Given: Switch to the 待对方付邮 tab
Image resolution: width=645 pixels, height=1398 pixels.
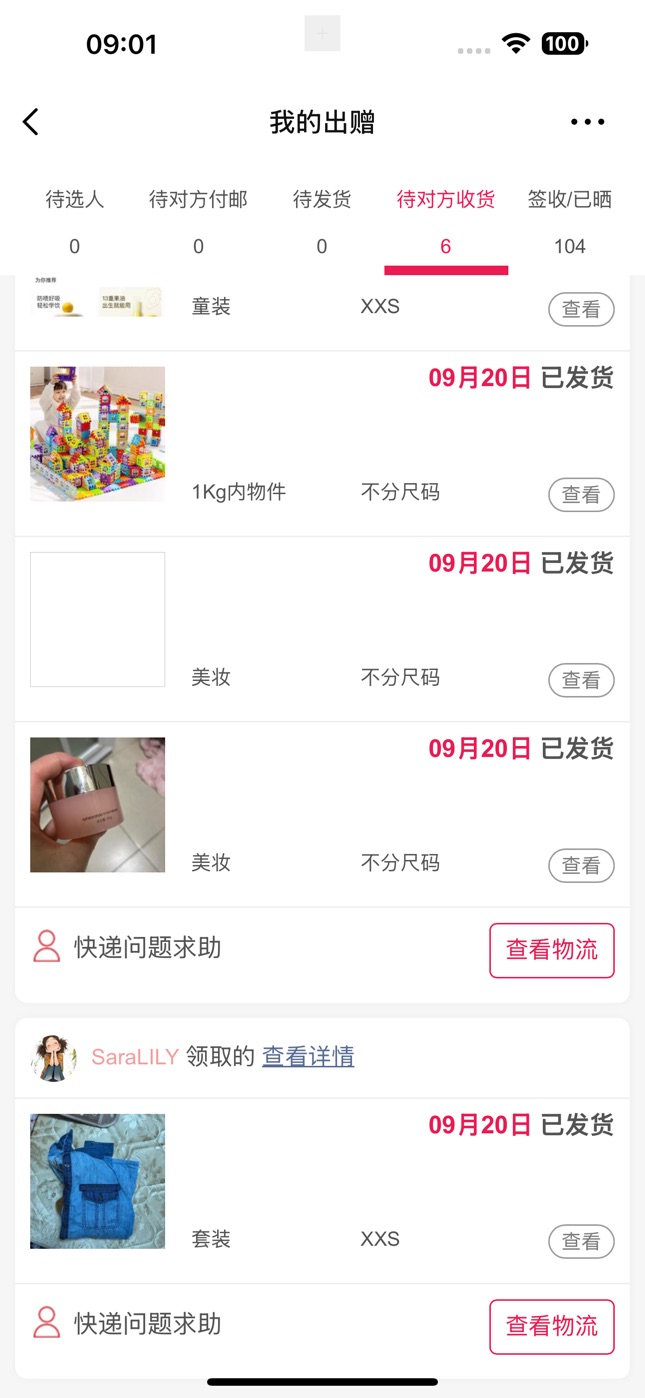Looking at the screenshot, I should [198, 220].
